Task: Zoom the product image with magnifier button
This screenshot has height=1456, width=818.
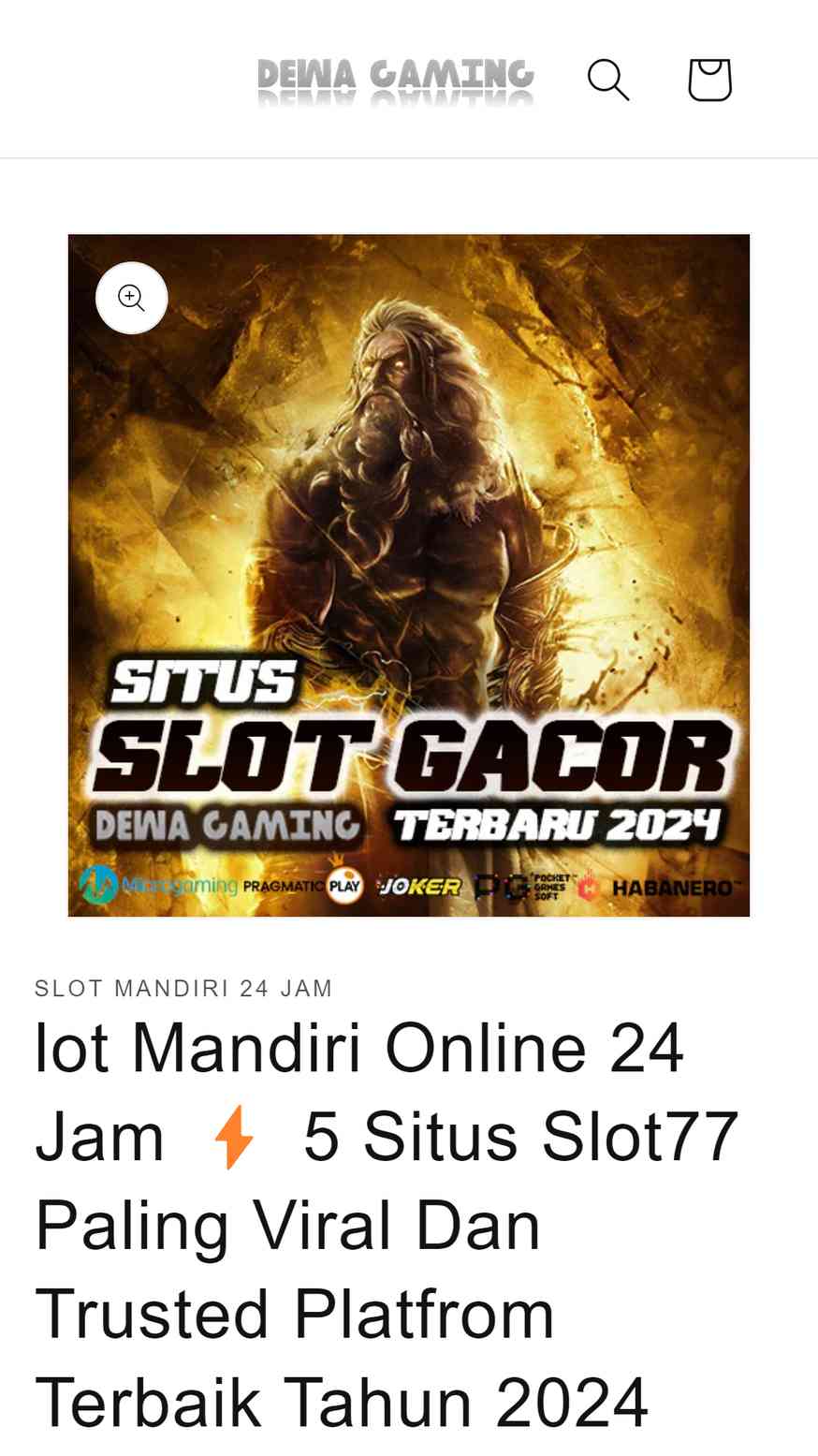Action: pos(132,298)
